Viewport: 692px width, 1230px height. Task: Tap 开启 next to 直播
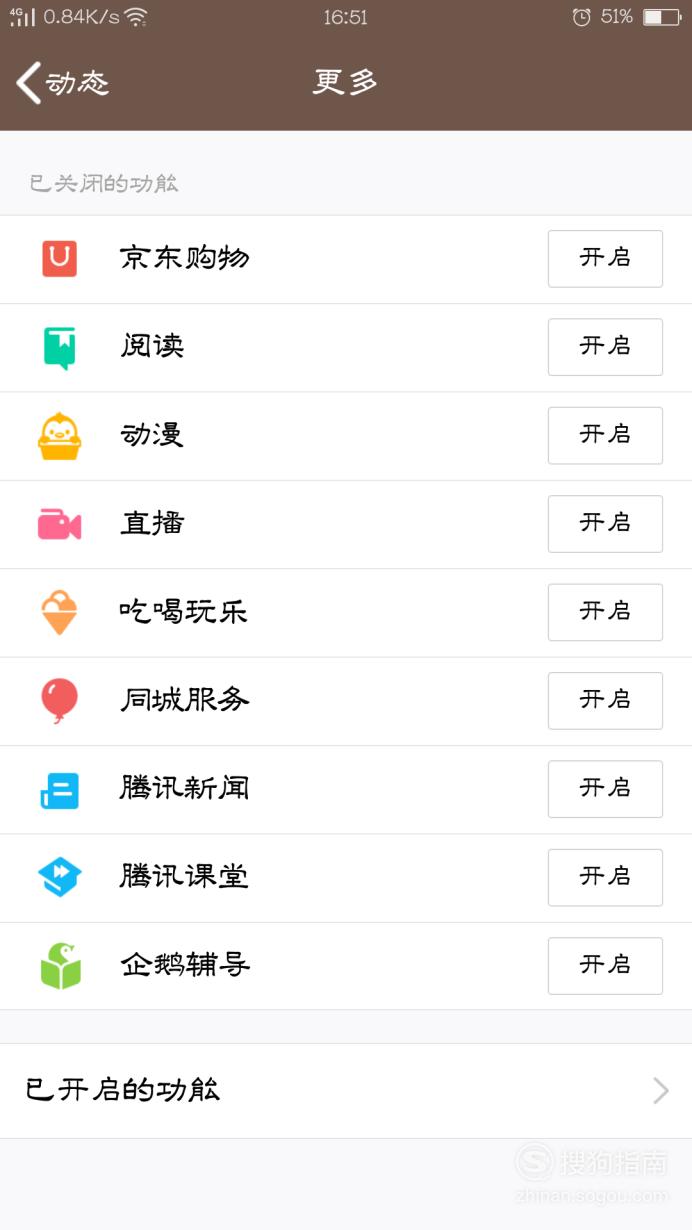click(x=605, y=524)
